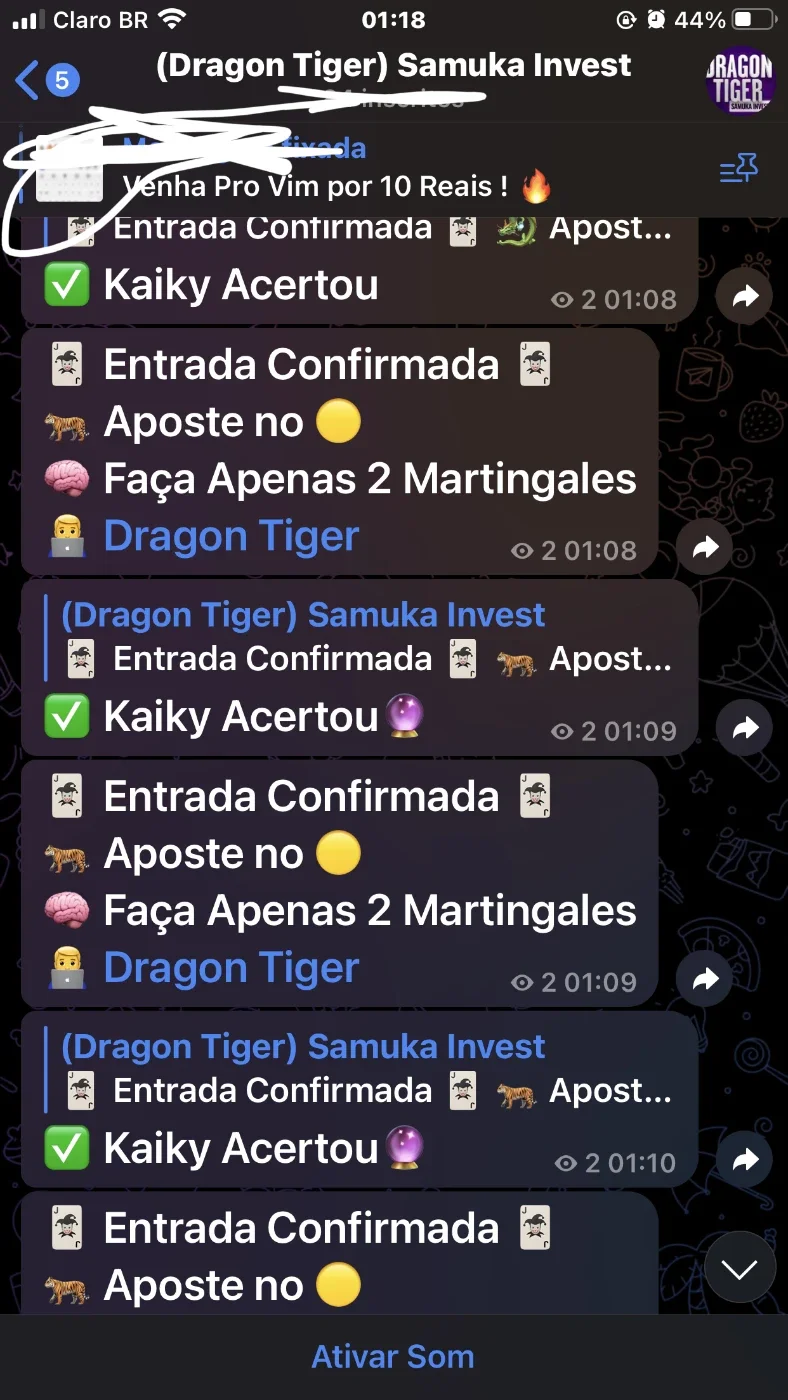The width and height of the screenshot is (788, 1400).
Task: Open the Dragon Tiger link sent at 01:08
Action: click(231, 536)
